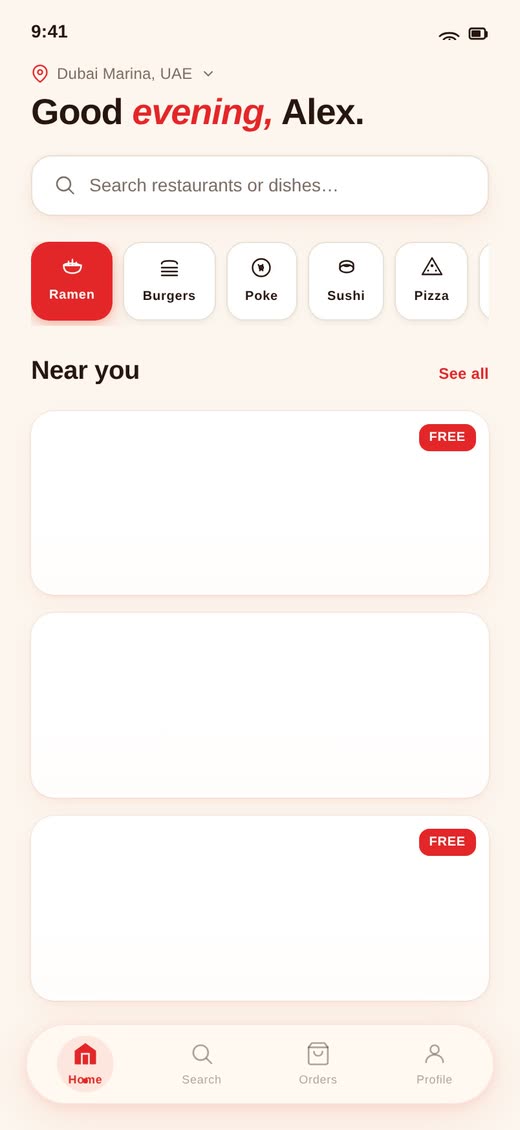Open the Dubai Marina location dropdown
This screenshot has width=520, height=1130.
[123, 74]
